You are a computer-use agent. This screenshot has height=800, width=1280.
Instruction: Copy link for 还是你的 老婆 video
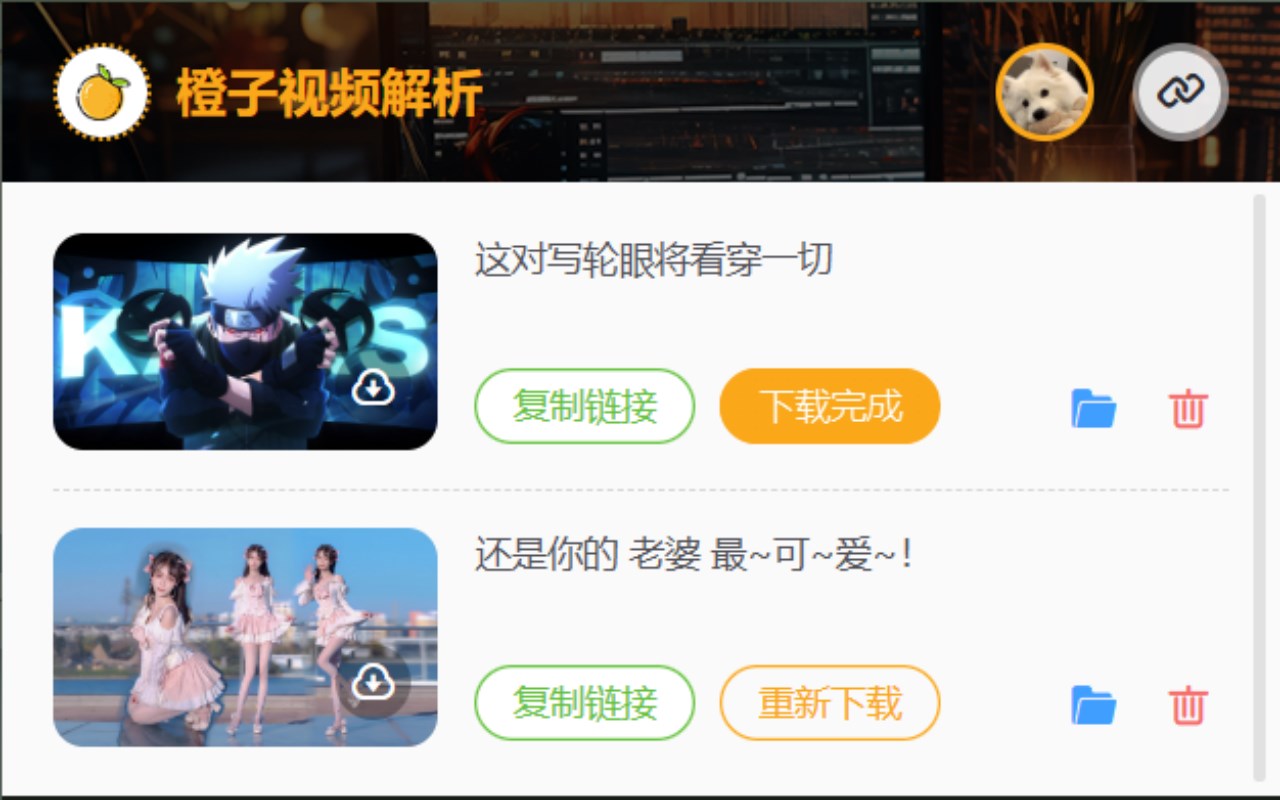584,703
